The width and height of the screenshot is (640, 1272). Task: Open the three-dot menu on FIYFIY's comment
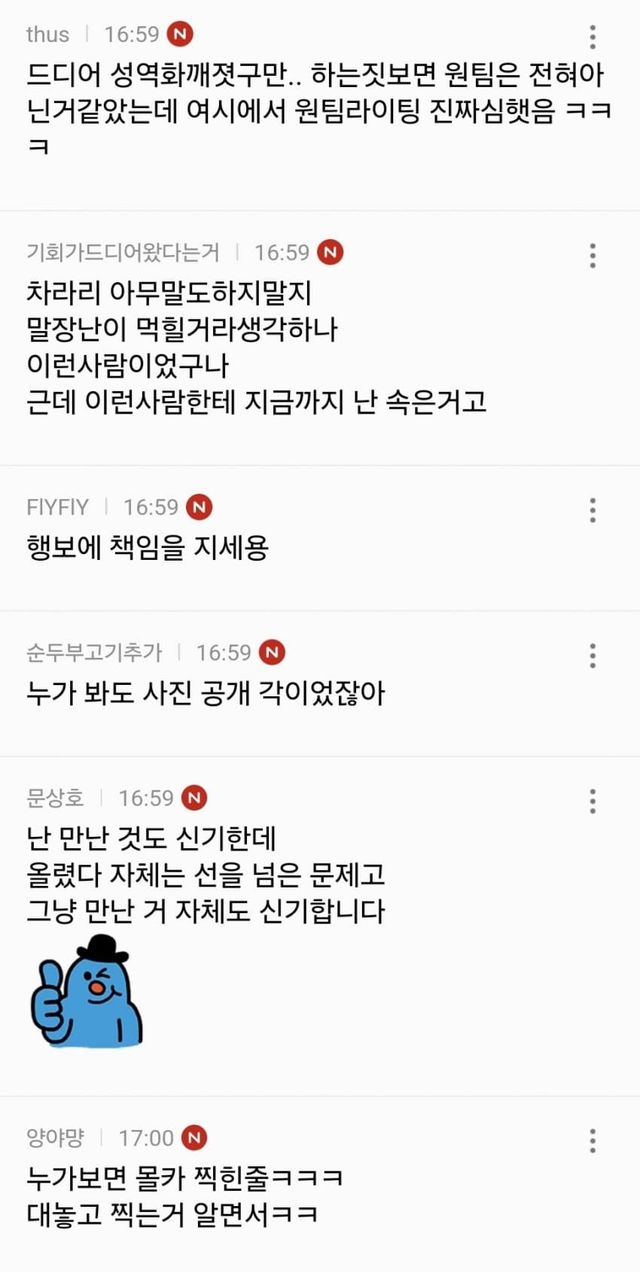[x=593, y=509]
